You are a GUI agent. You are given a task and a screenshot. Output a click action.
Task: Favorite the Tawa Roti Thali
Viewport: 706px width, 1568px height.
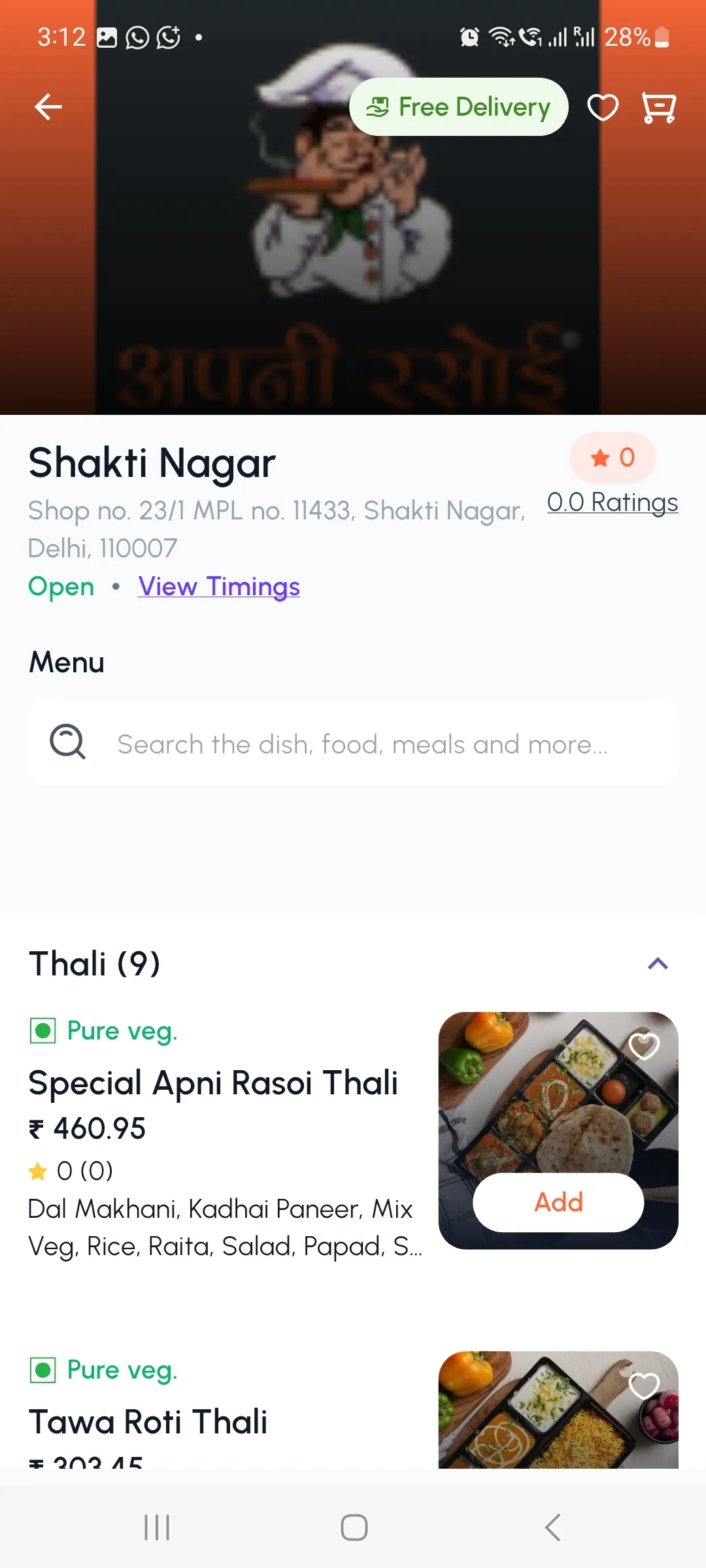click(x=644, y=1385)
